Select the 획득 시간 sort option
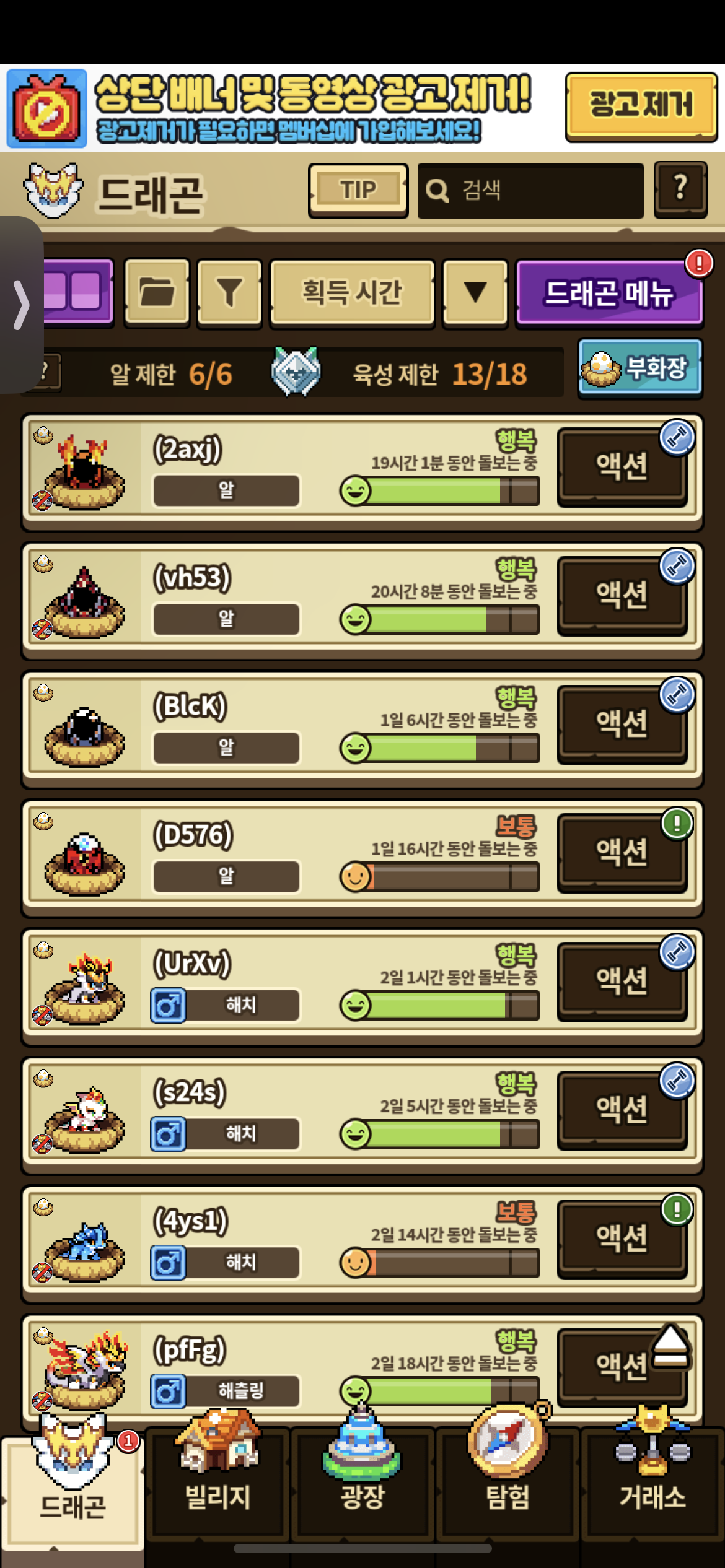Image resolution: width=725 pixels, height=1568 pixels. (352, 292)
